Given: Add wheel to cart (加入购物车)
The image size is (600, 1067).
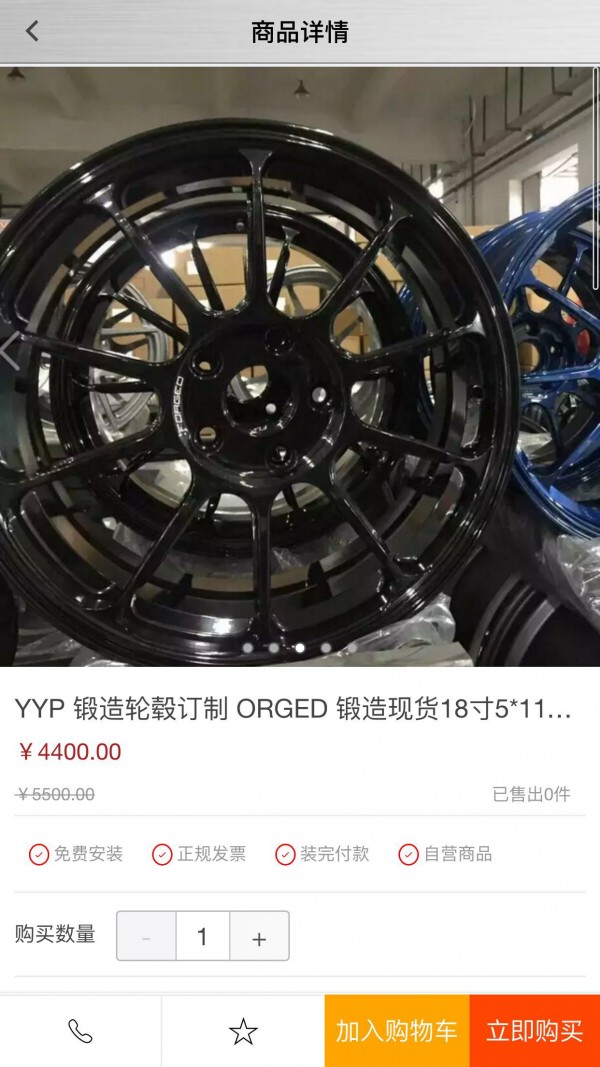Looking at the screenshot, I should click(396, 1031).
